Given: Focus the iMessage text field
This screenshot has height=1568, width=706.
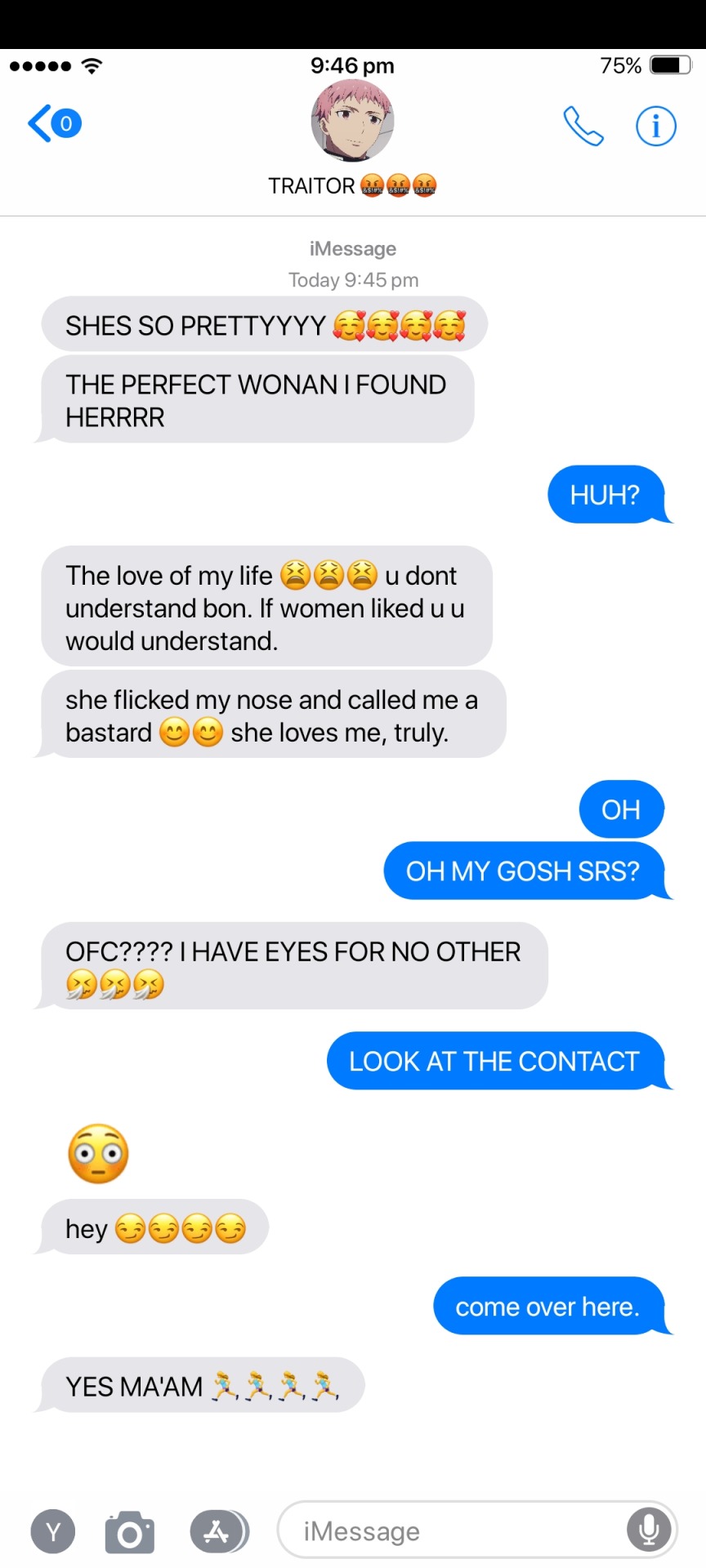Looking at the screenshot, I should coord(449,1531).
